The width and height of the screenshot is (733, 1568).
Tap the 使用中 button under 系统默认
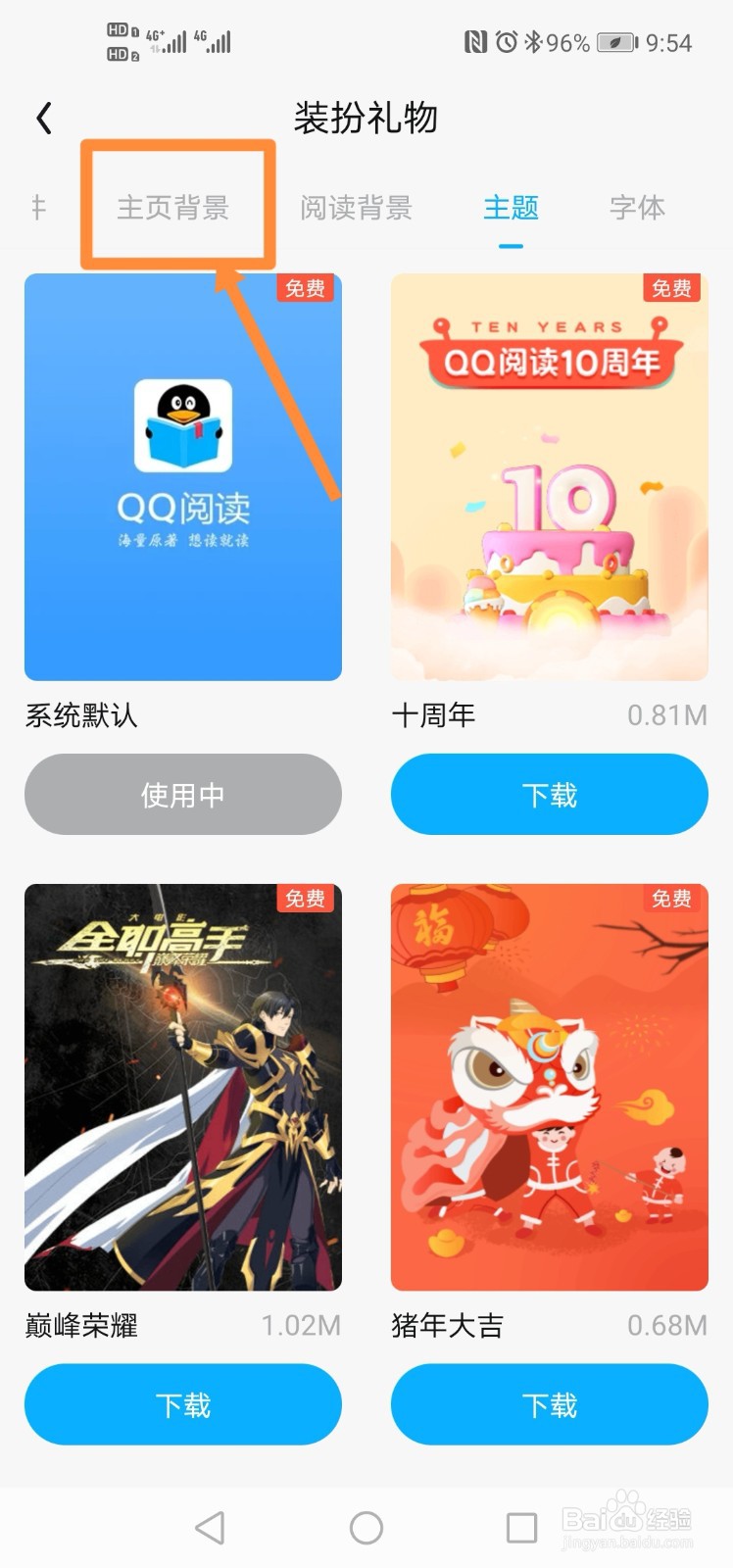pyautogui.click(x=182, y=795)
